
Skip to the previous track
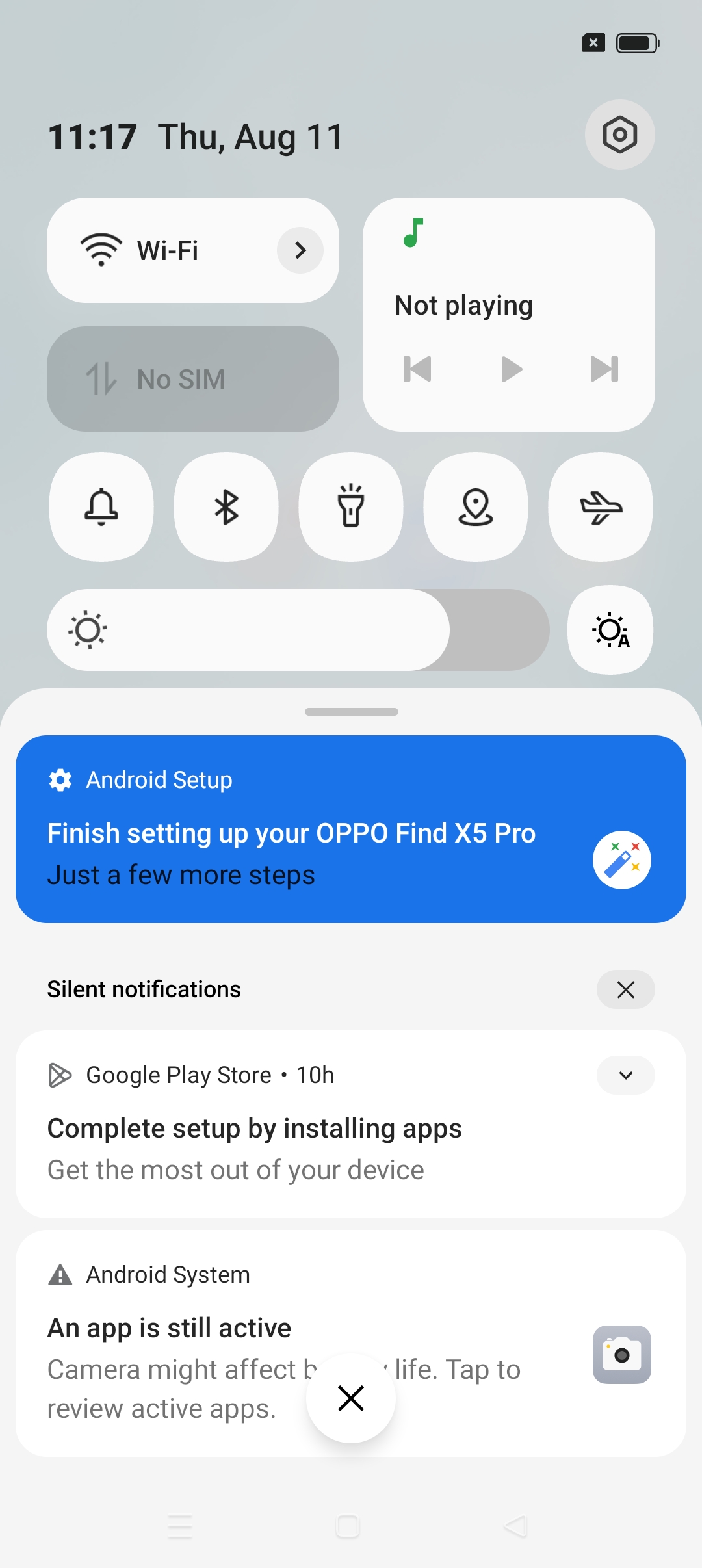pos(417,369)
